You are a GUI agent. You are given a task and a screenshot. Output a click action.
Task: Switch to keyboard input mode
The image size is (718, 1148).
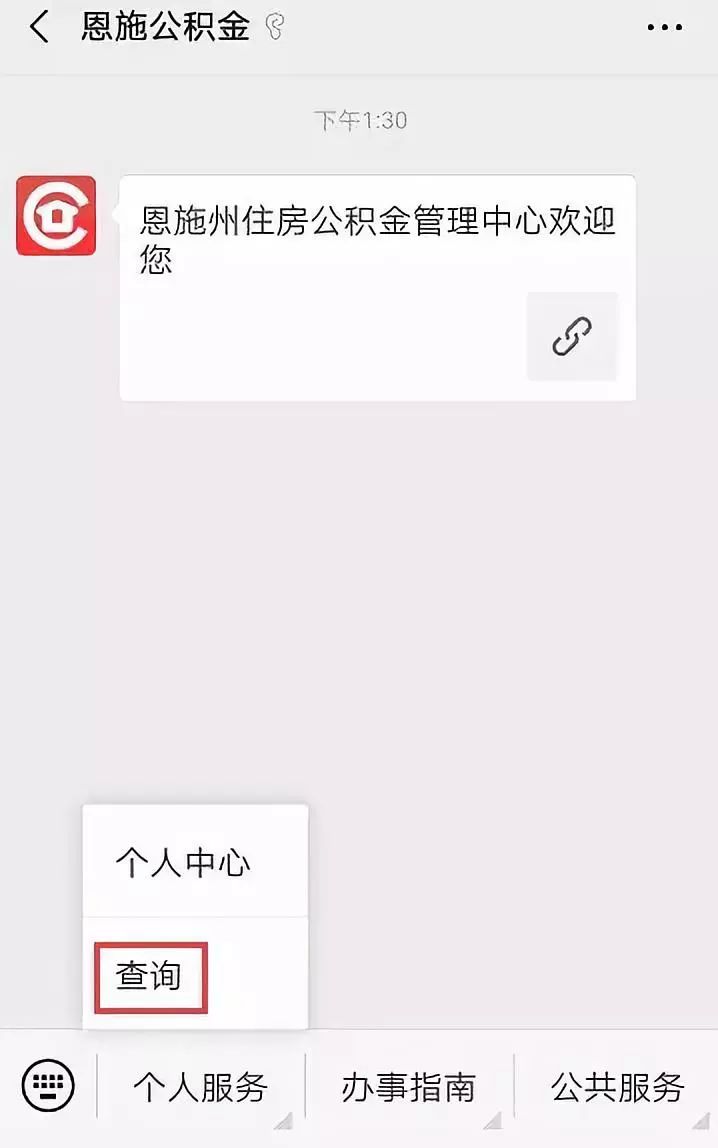click(x=47, y=1086)
